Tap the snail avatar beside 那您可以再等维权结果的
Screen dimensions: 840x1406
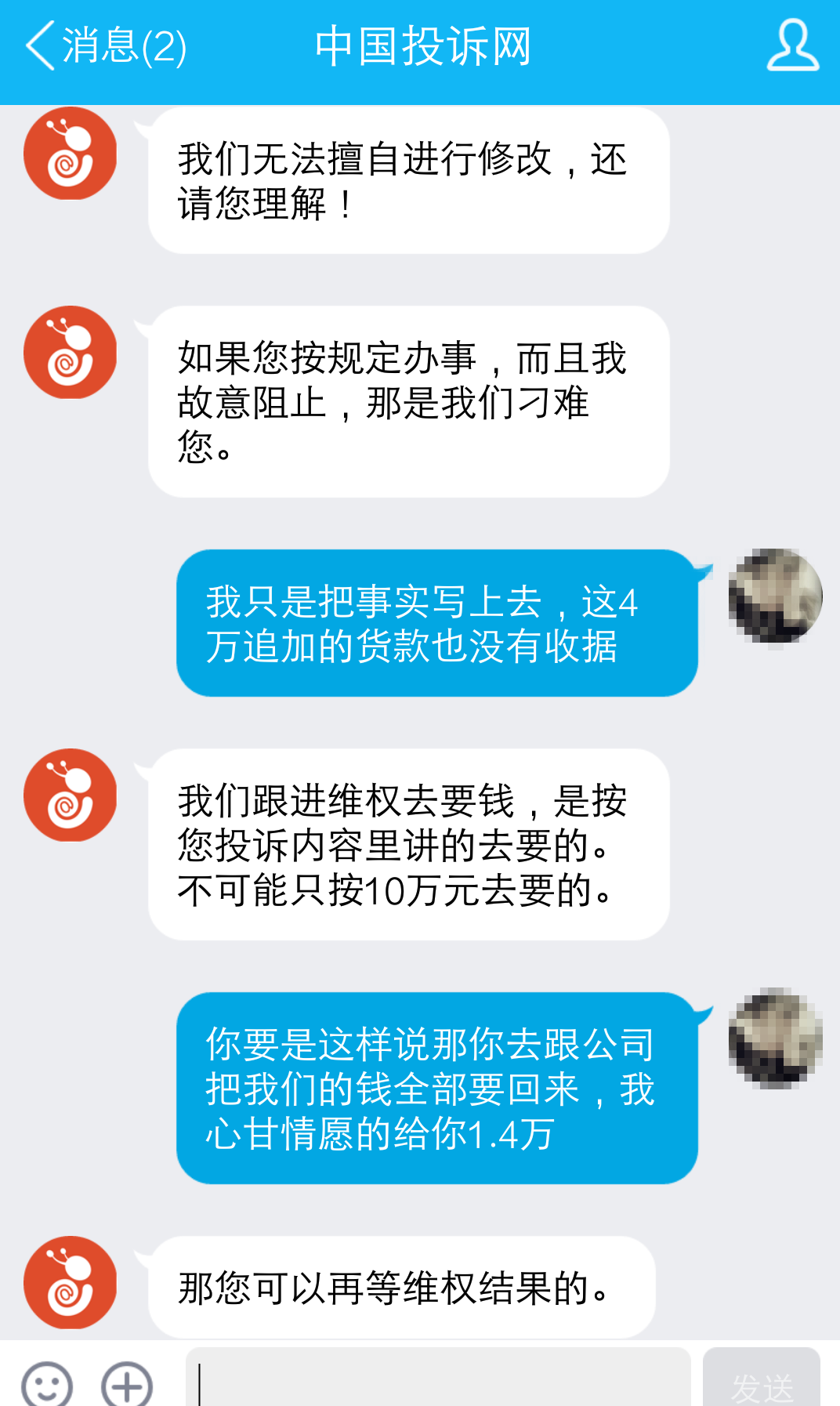click(70, 1282)
